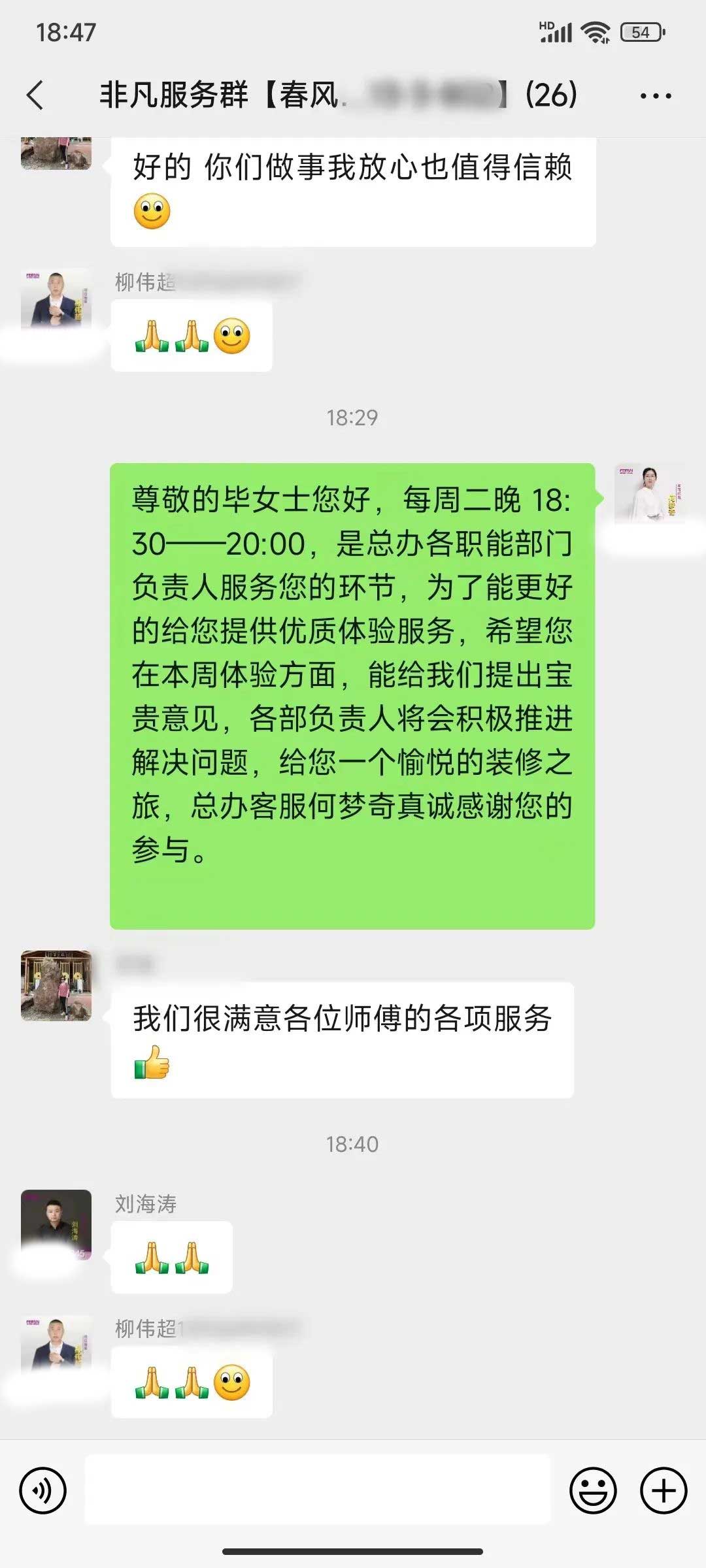The image size is (706, 1568).
Task: Open avatar next to 我们很满意各位师傅 message
Action: coord(56,985)
